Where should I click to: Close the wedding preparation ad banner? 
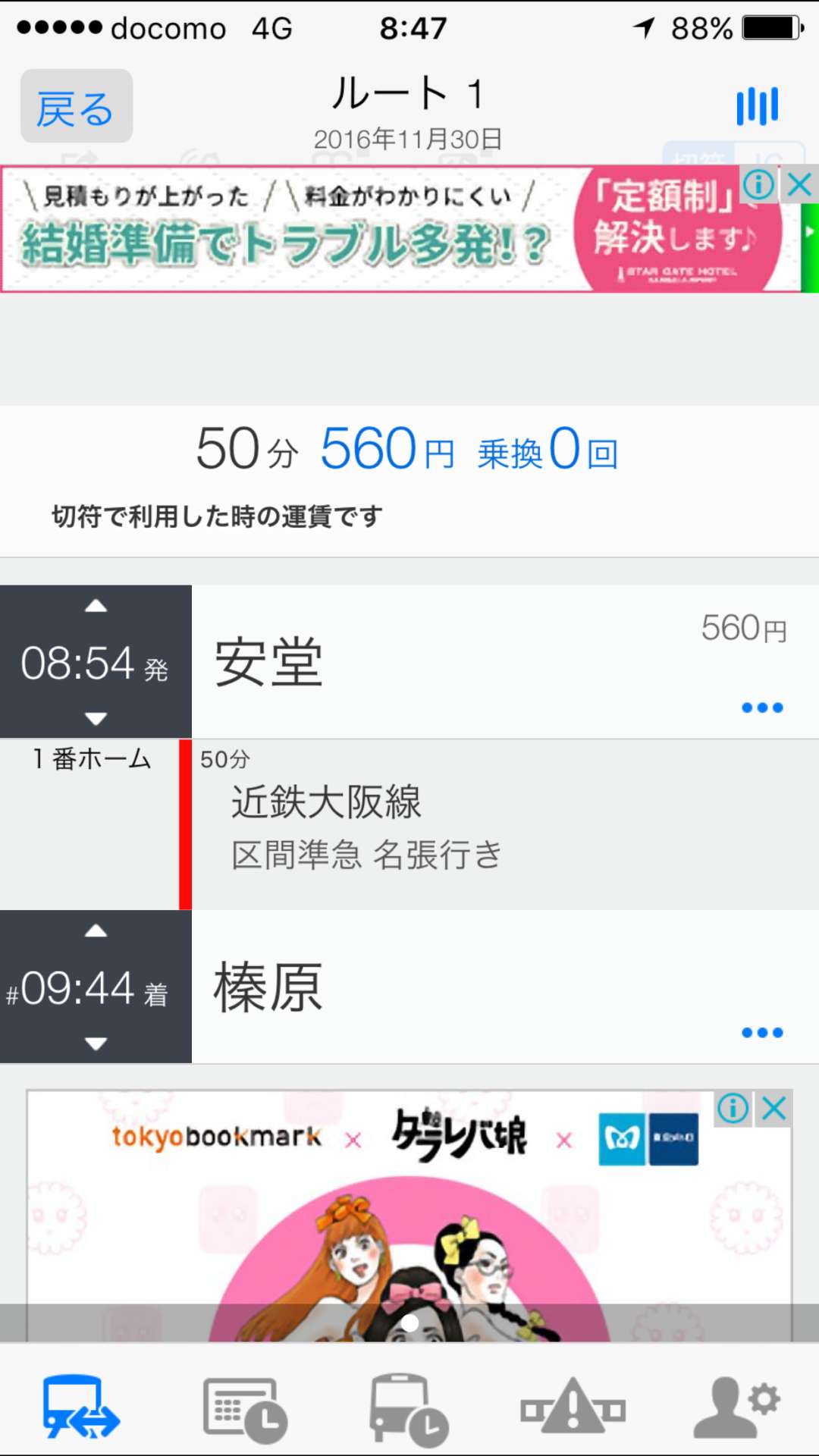pos(799,184)
